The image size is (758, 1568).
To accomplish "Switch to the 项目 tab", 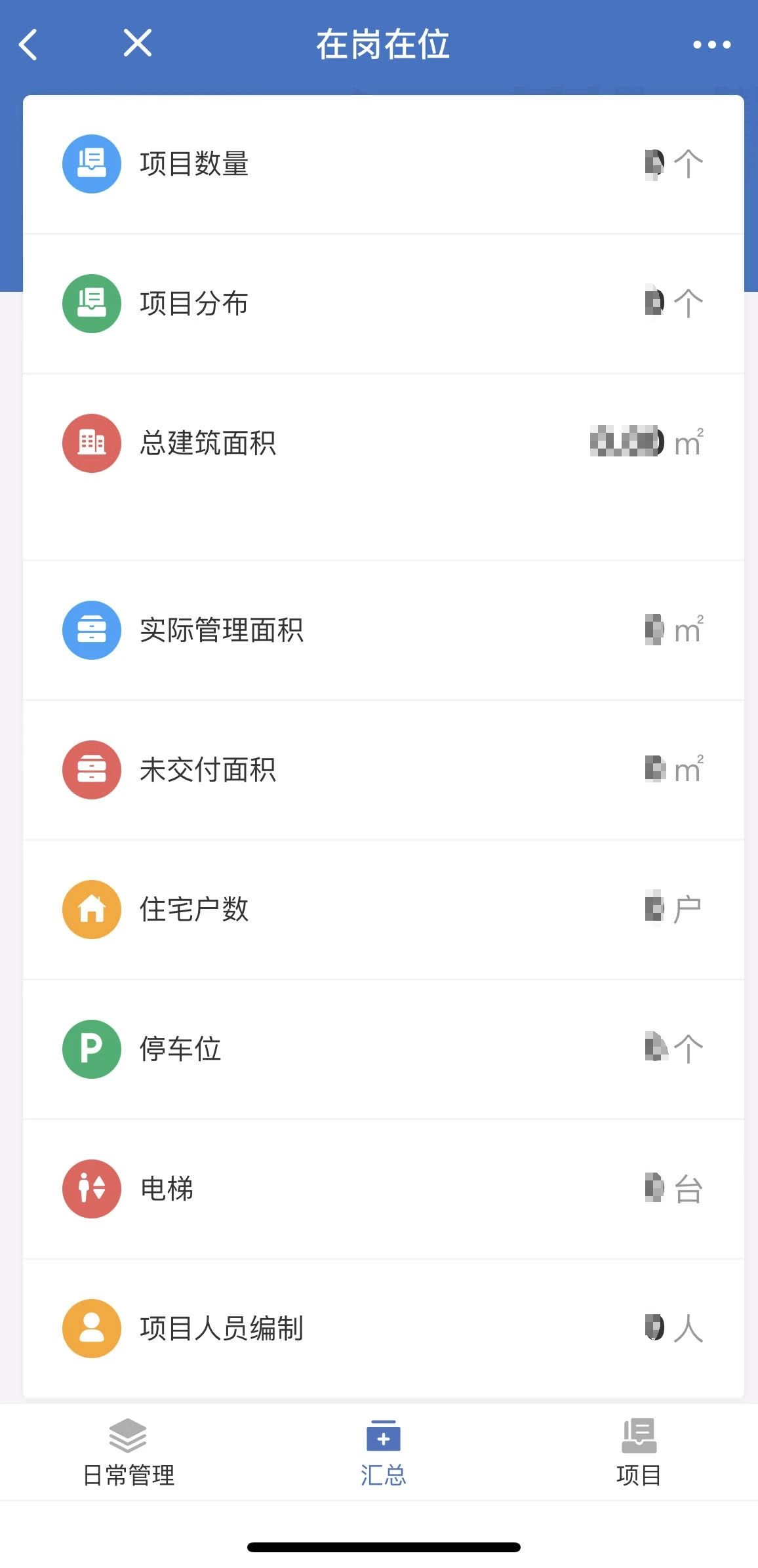I will pos(639,1452).
